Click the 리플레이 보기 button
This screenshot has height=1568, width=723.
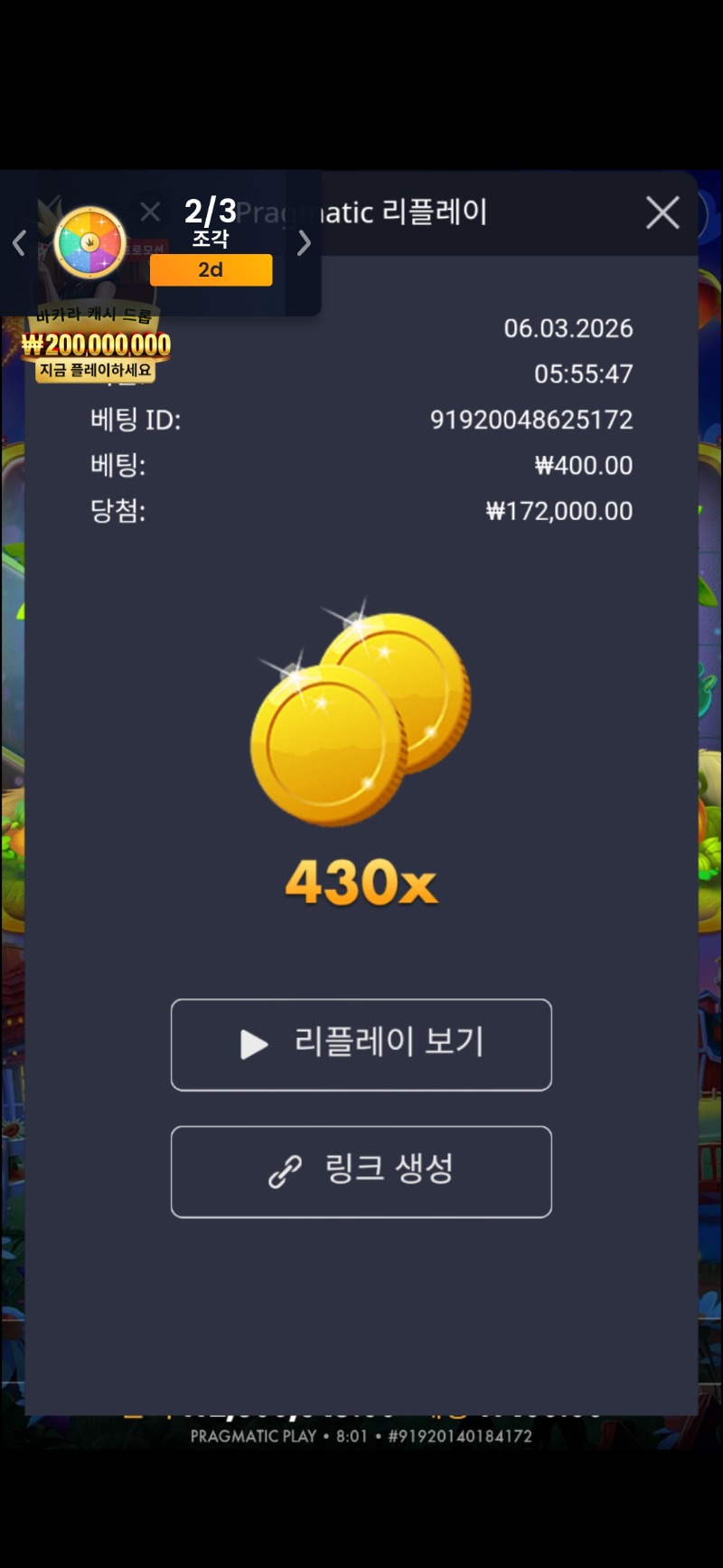coord(361,1044)
